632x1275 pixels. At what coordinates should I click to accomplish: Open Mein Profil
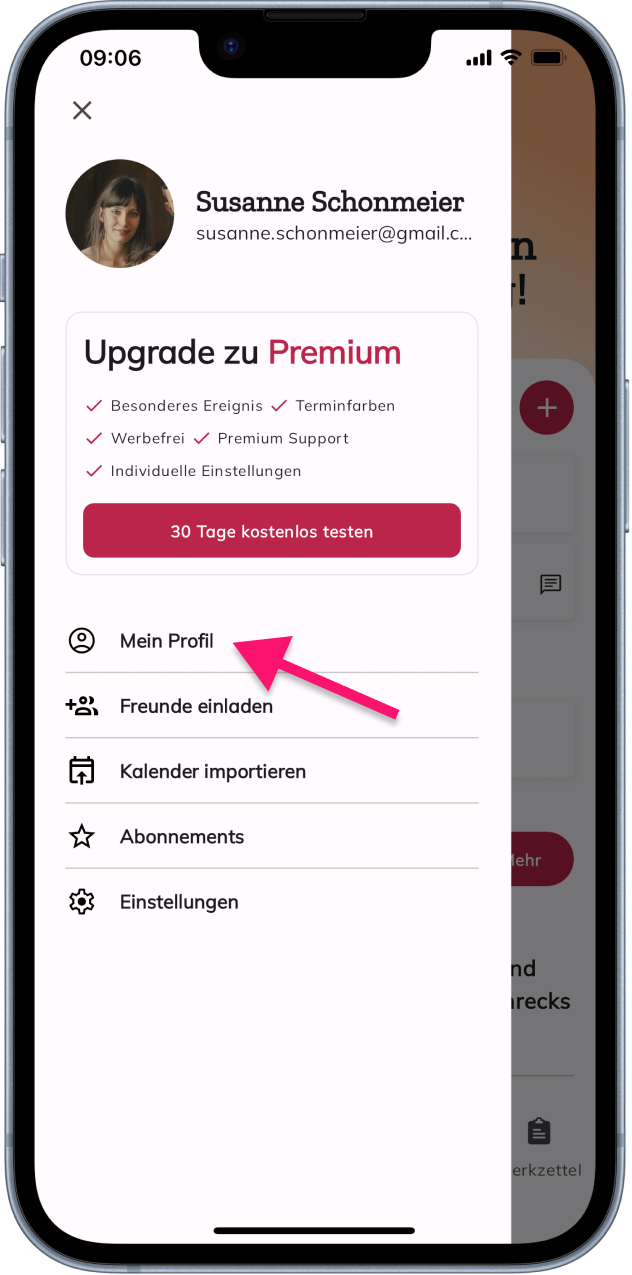(x=272, y=641)
